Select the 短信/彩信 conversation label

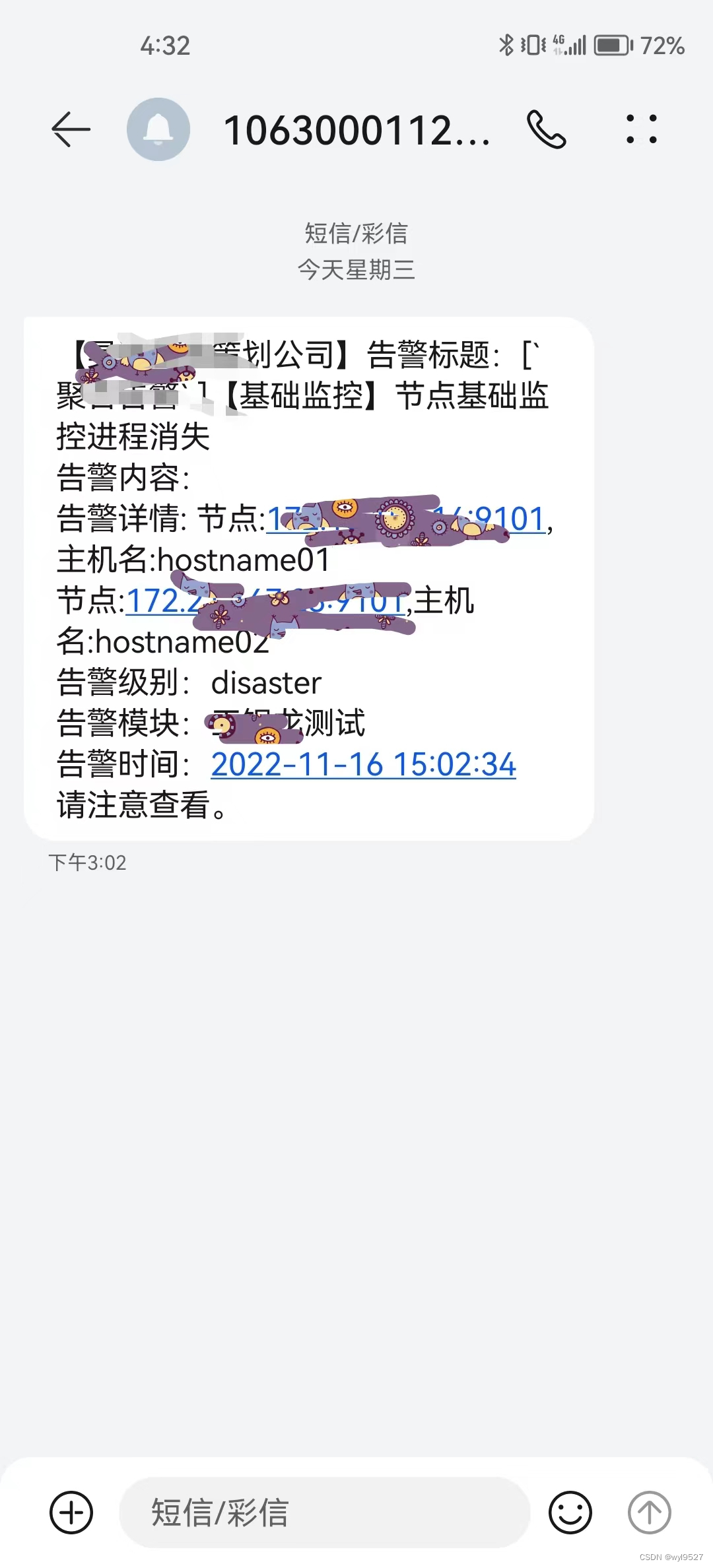click(356, 232)
